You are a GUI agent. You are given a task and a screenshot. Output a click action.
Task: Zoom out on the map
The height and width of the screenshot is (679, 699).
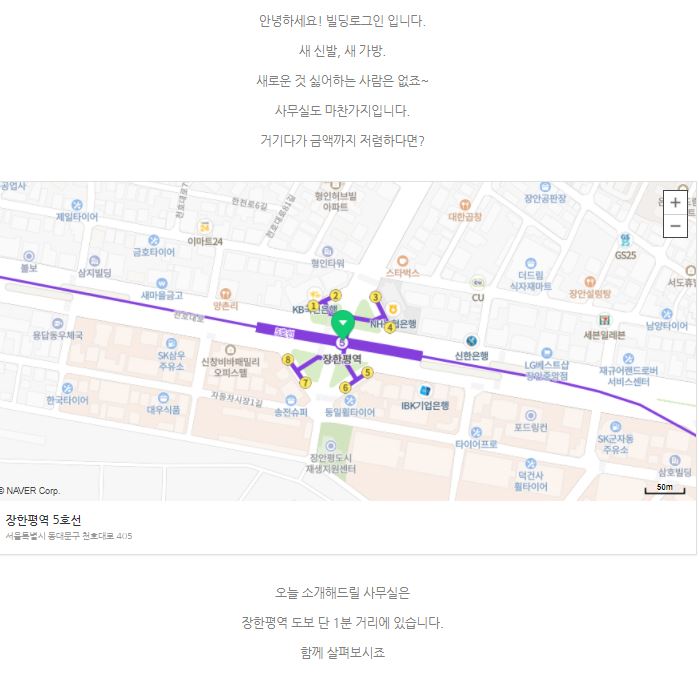tap(675, 226)
